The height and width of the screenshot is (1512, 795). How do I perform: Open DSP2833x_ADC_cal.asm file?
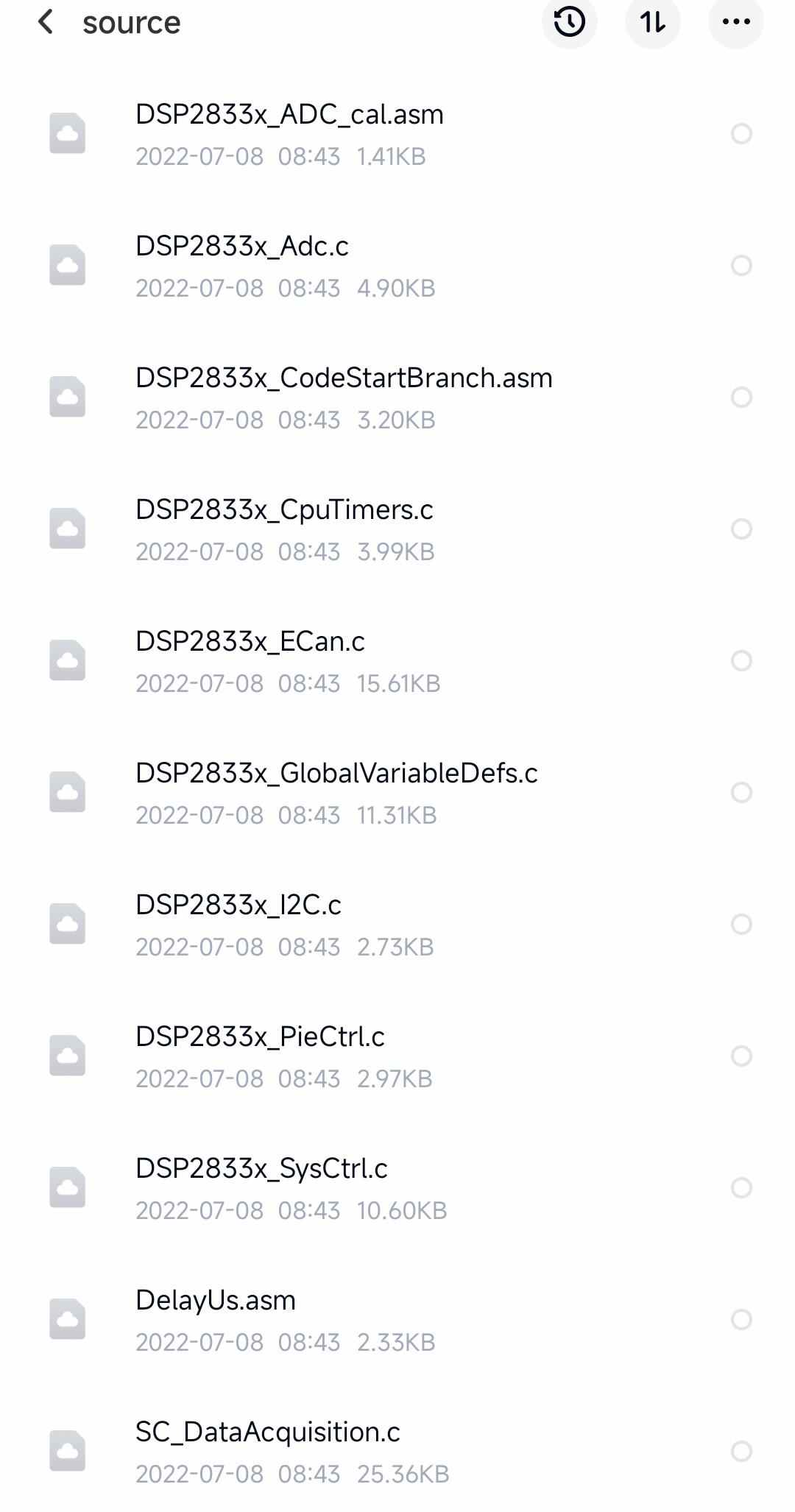[397, 134]
